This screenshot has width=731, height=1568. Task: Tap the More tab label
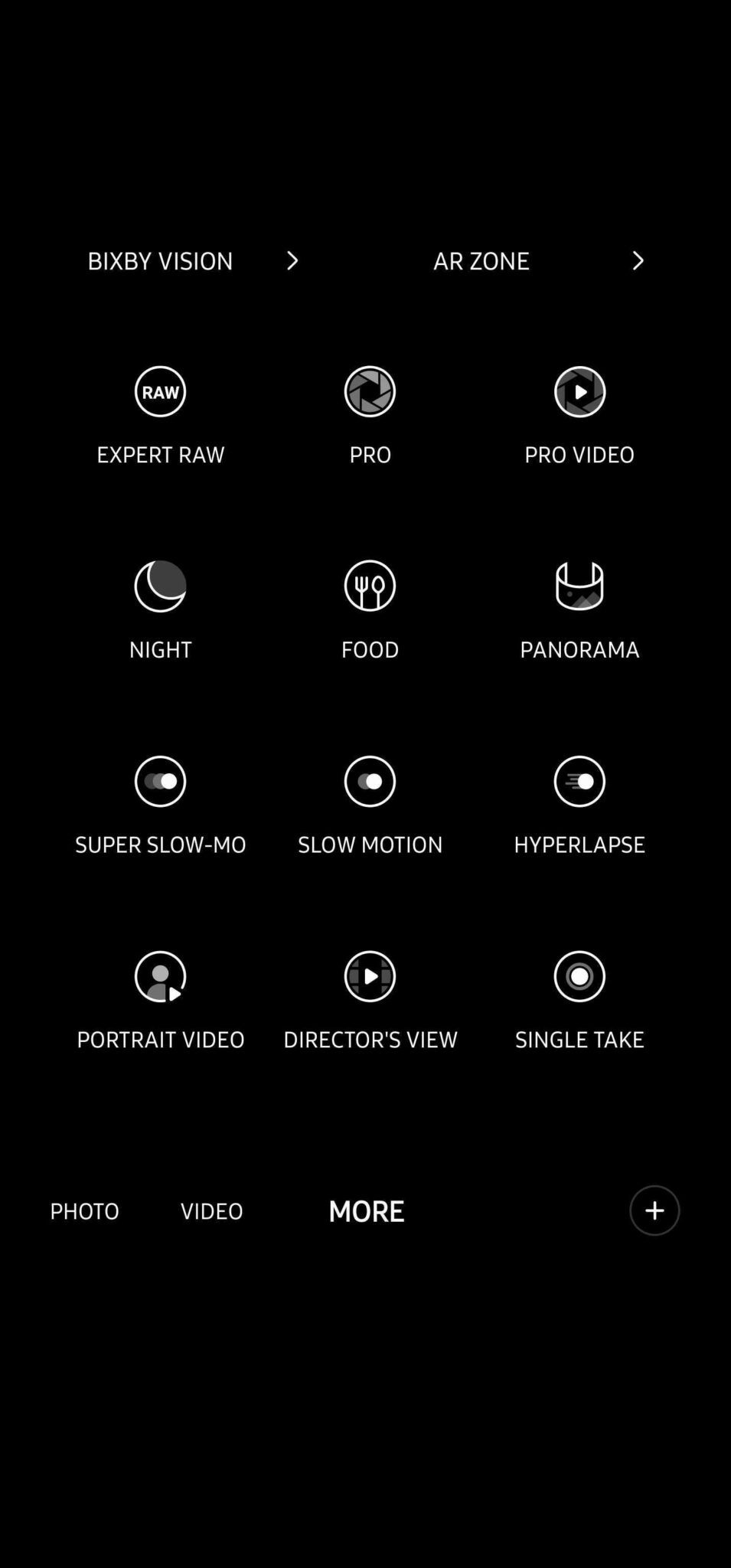pos(366,1210)
